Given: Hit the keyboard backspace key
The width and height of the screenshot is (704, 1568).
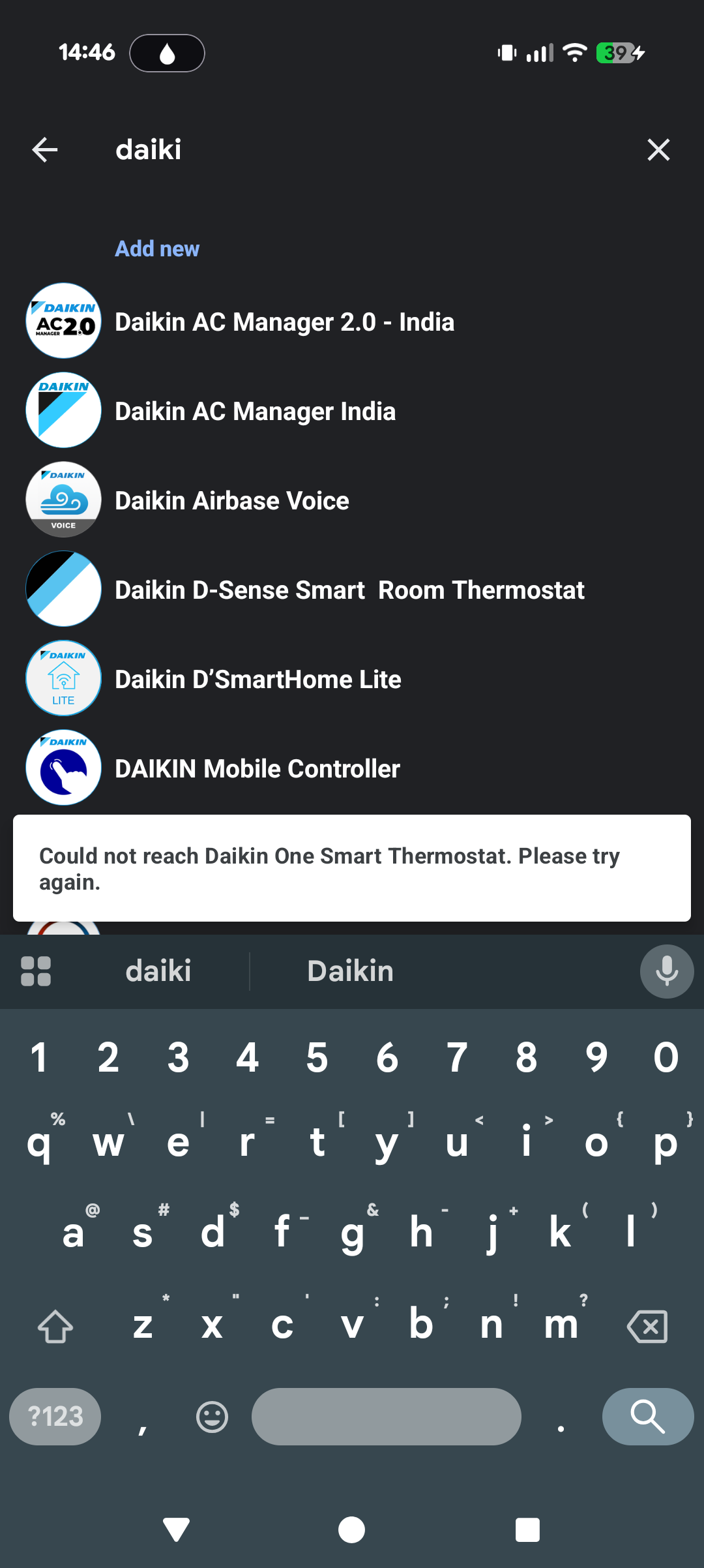Looking at the screenshot, I should [647, 1326].
